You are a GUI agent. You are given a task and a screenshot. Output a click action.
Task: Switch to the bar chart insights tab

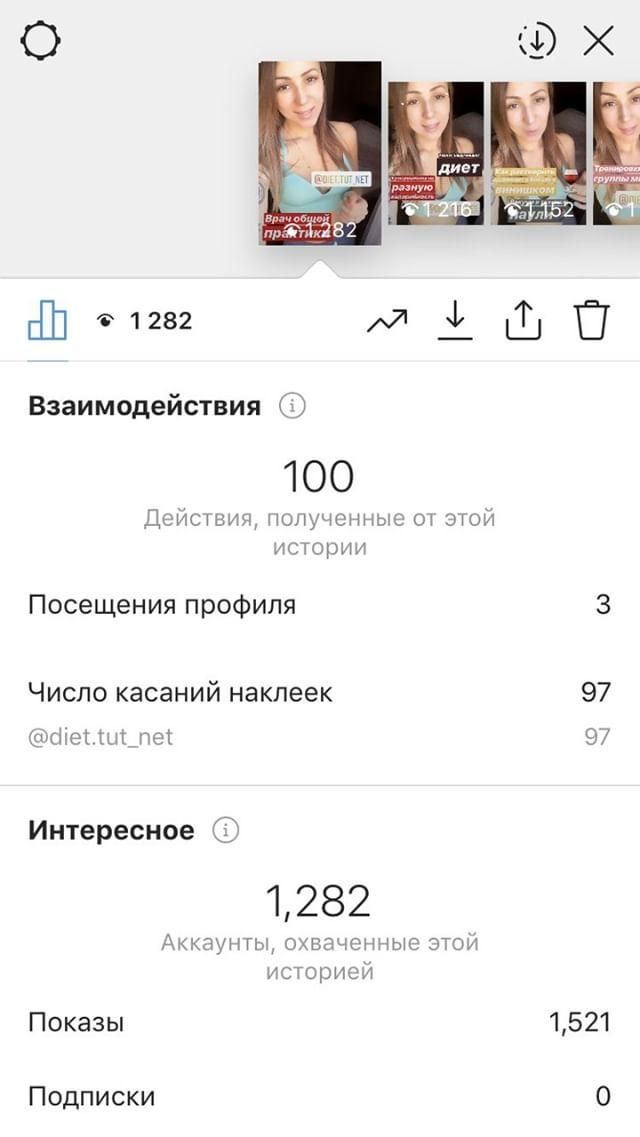click(48, 321)
